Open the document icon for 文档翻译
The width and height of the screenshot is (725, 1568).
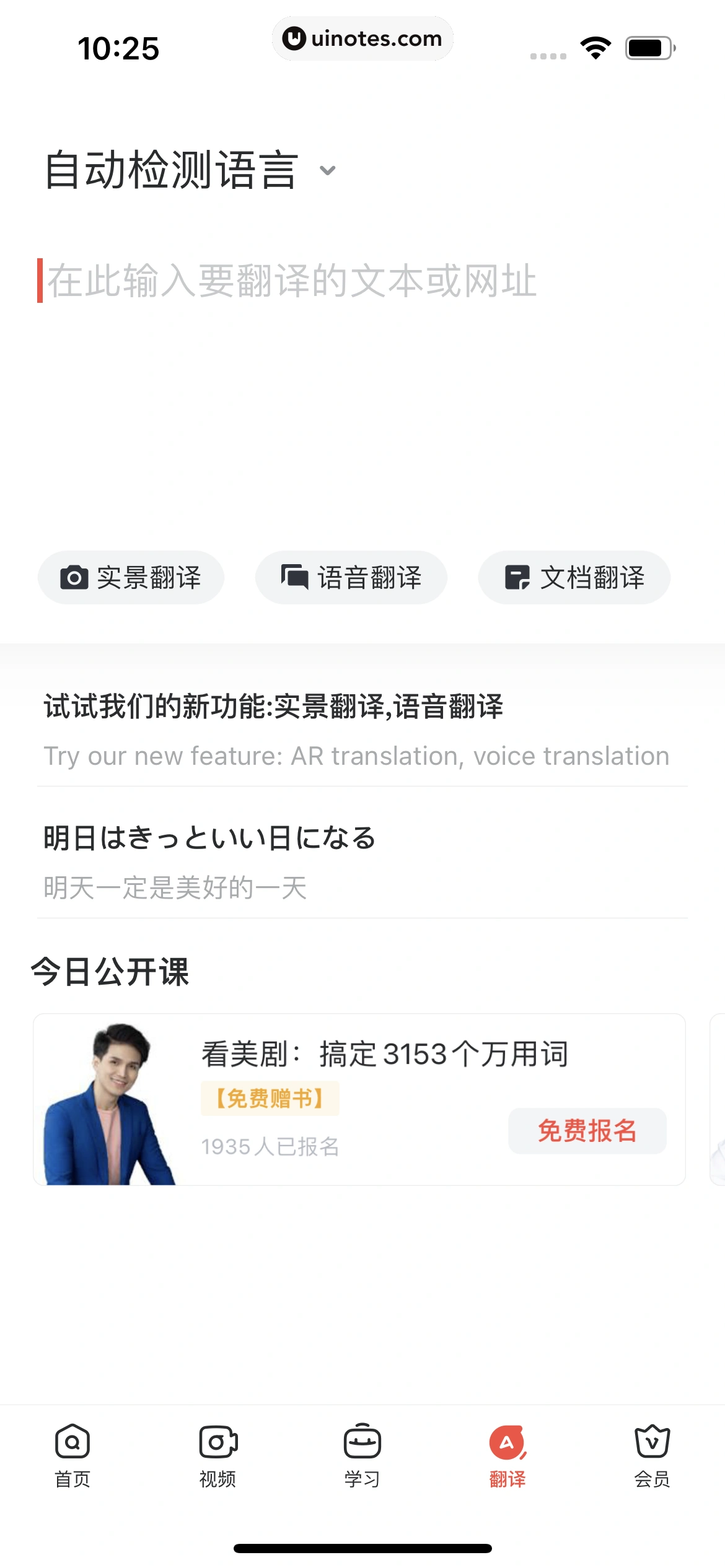(519, 577)
